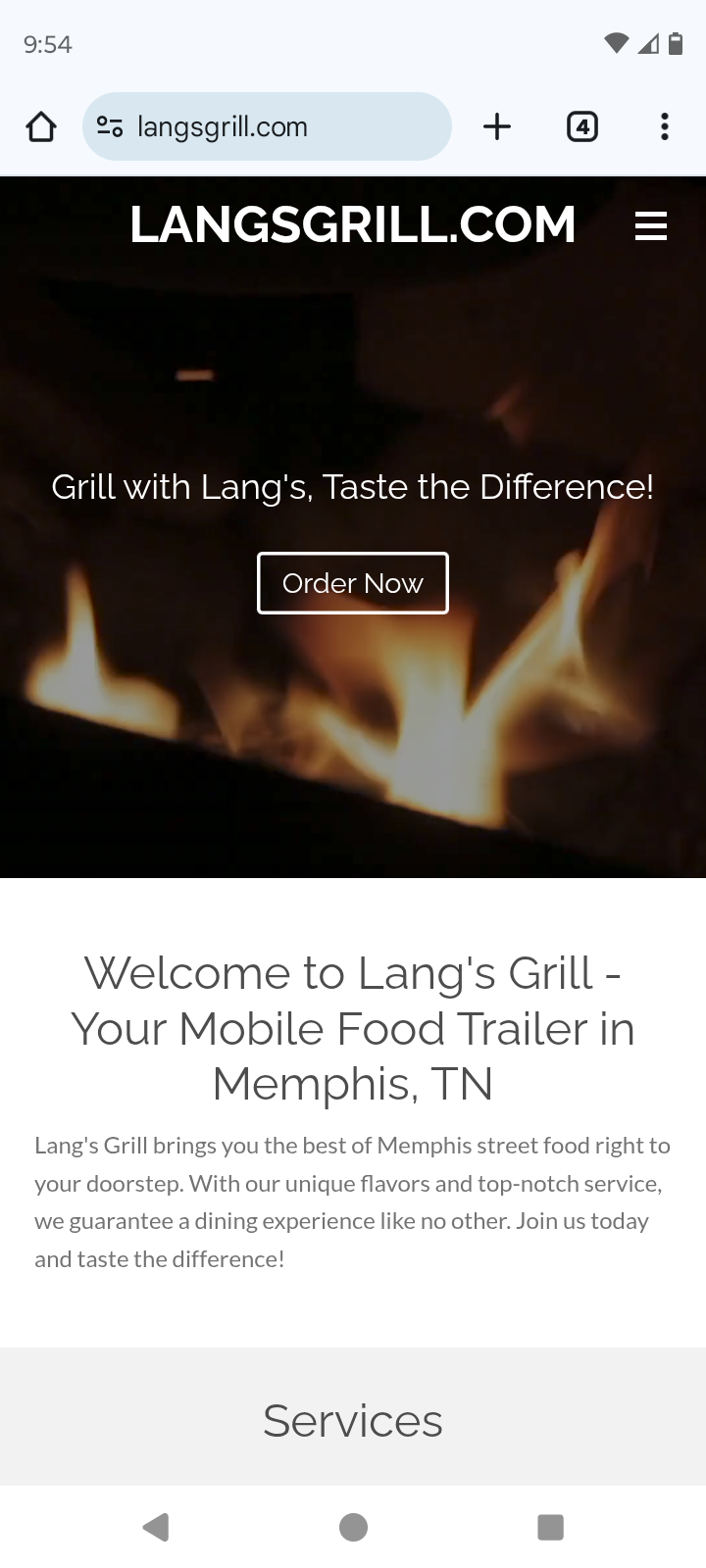Tap the cellular signal icon
The width and height of the screenshot is (706, 1568).
(649, 43)
